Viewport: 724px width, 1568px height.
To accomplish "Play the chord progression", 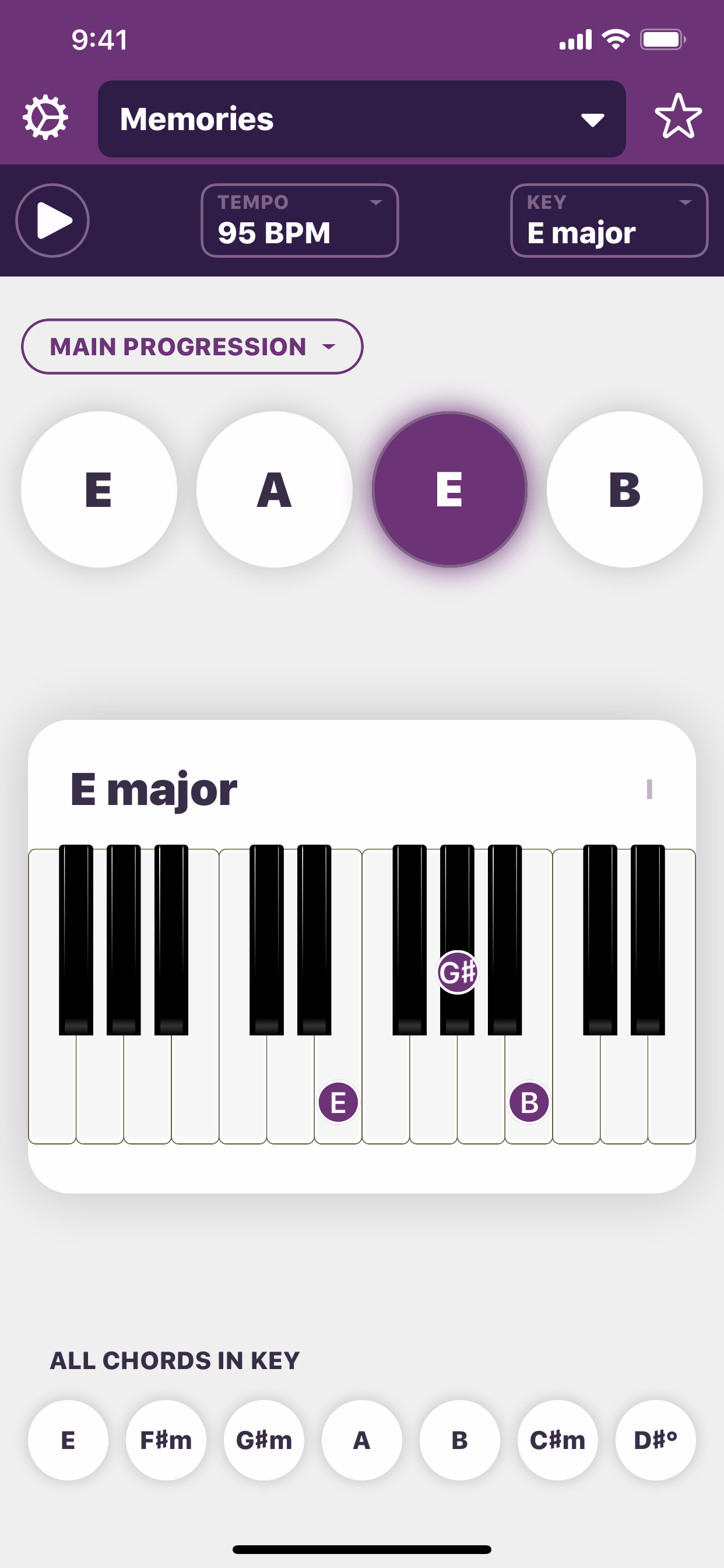I will pyautogui.click(x=53, y=220).
